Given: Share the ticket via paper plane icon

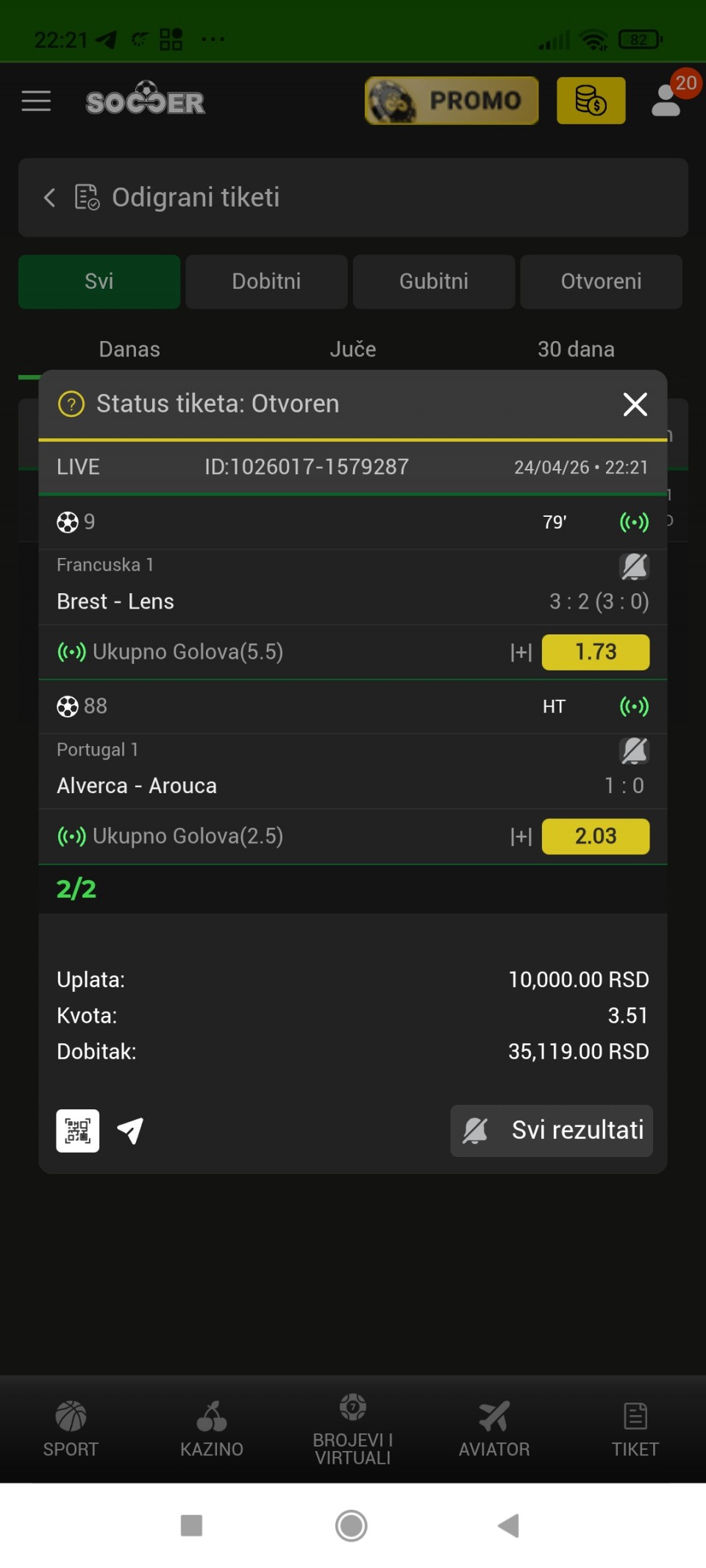Looking at the screenshot, I should point(130,1131).
